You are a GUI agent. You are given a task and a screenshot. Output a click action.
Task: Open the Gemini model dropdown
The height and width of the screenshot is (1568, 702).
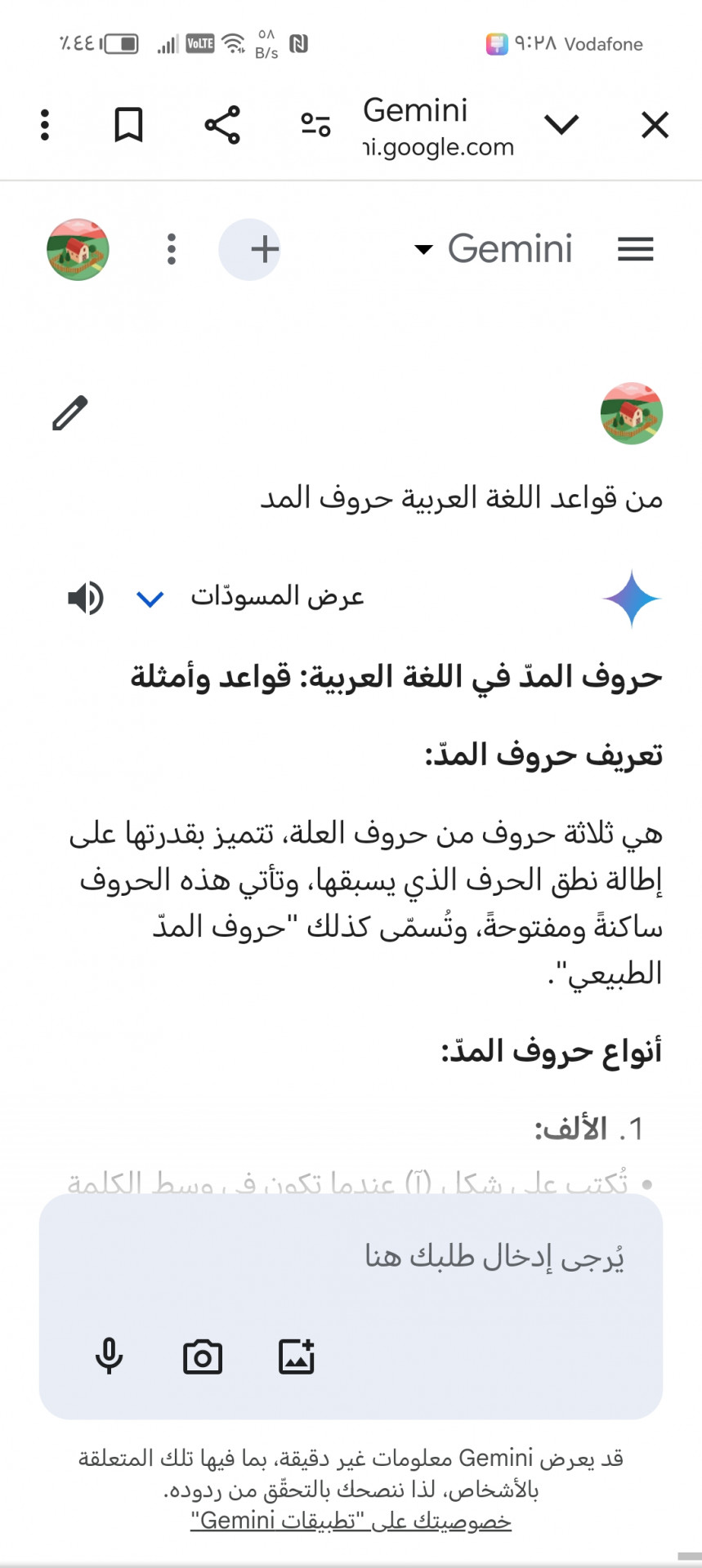click(x=494, y=249)
